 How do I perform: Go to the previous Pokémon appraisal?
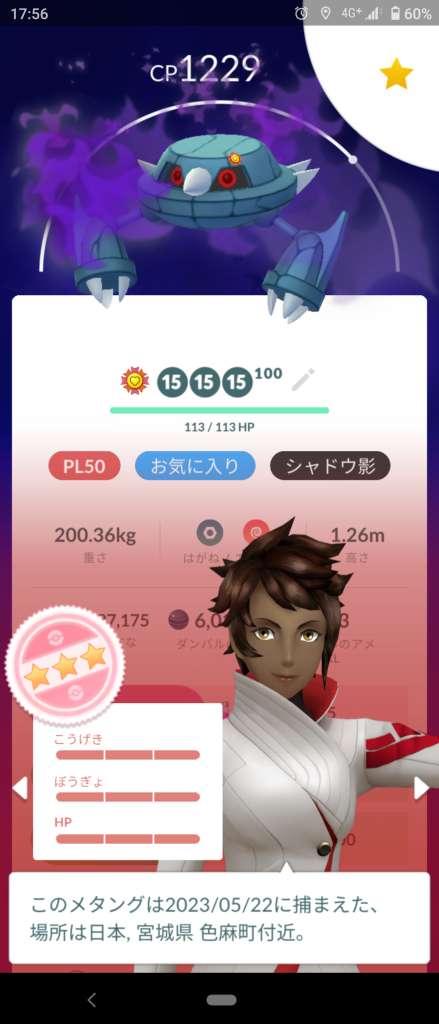20,788
